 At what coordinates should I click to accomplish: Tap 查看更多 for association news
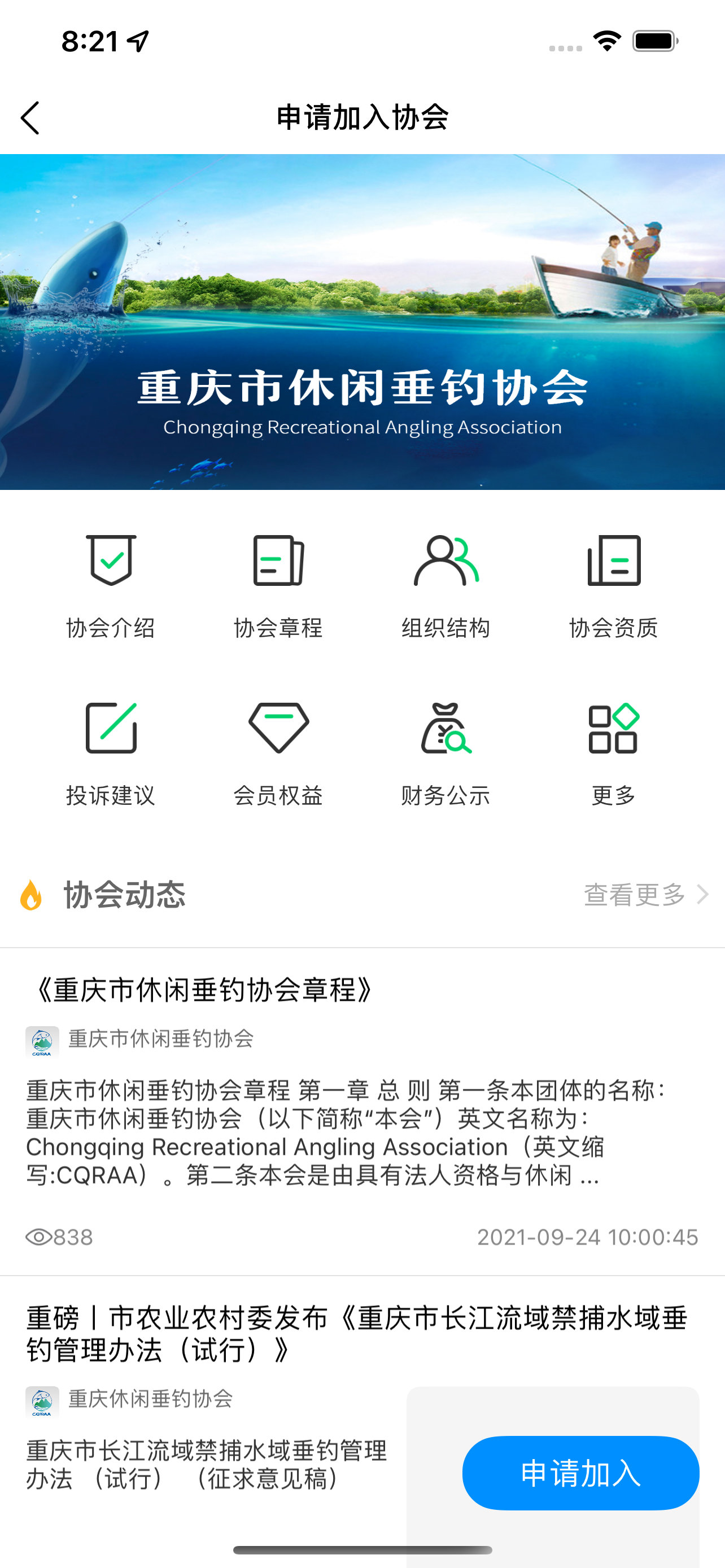pos(645,894)
